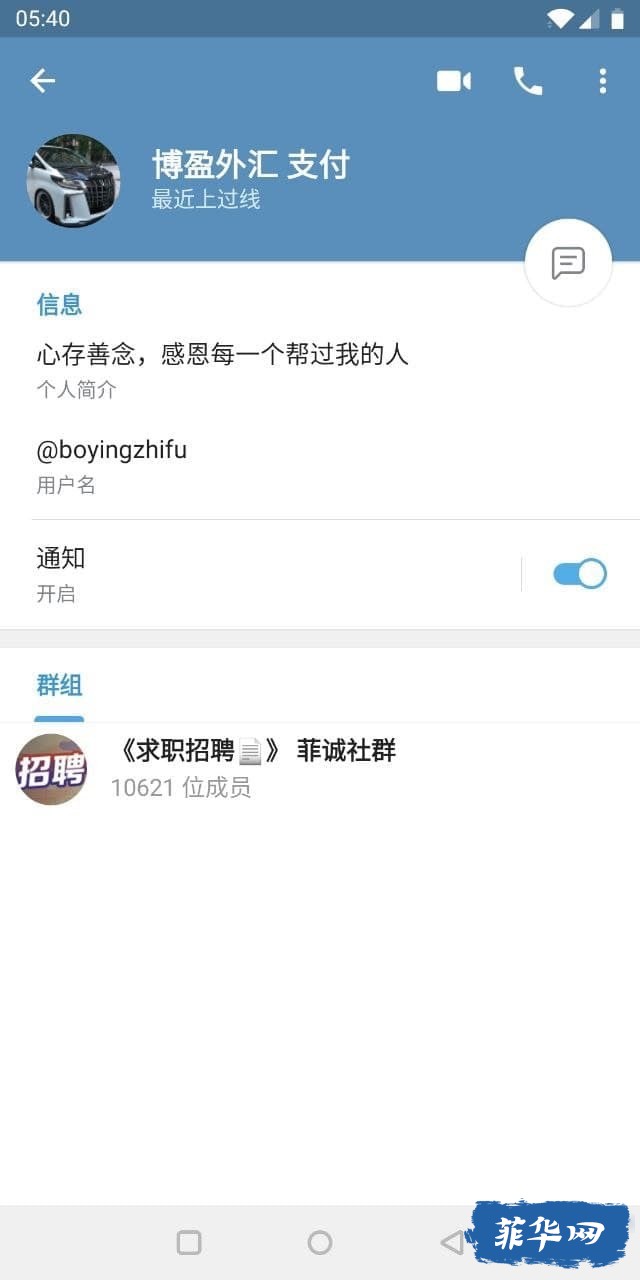This screenshot has height=1280, width=640.
Task: Start a video call with 博盈外汇 支付
Action: point(453,81)
